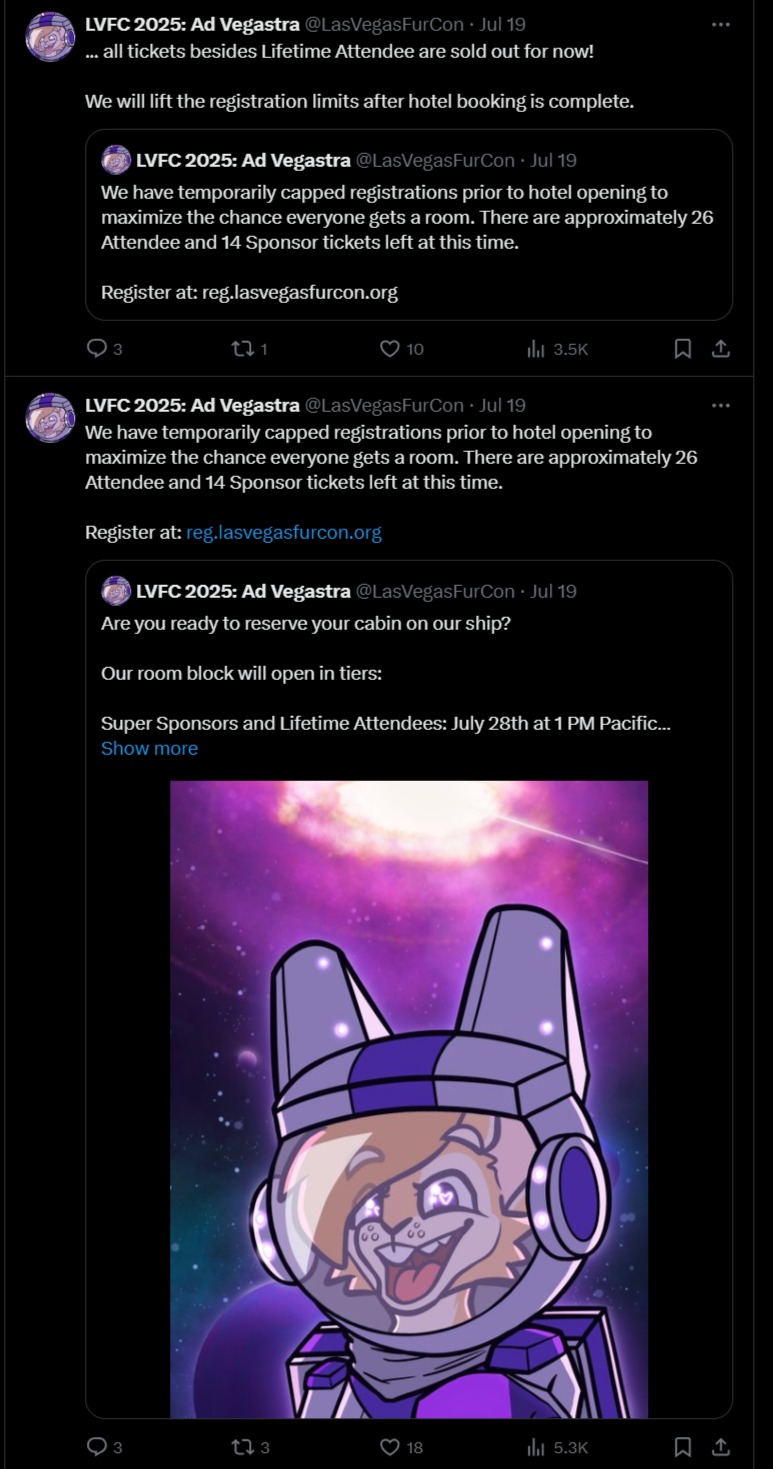The height and width of the screenshot is (1469, 773).
Task: Open the astronaut mascot space image
Action: pos(408,1100)
